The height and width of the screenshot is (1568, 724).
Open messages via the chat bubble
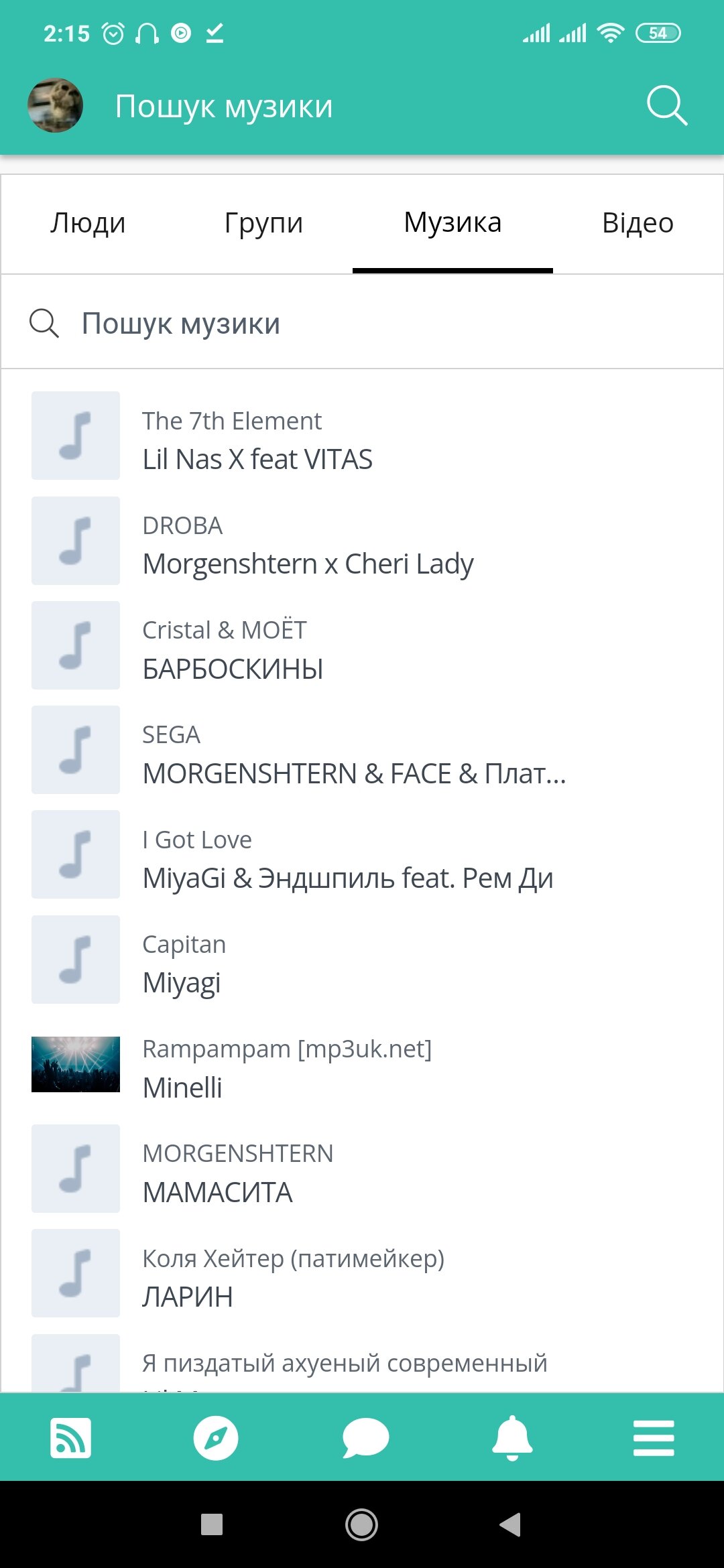365,1437
